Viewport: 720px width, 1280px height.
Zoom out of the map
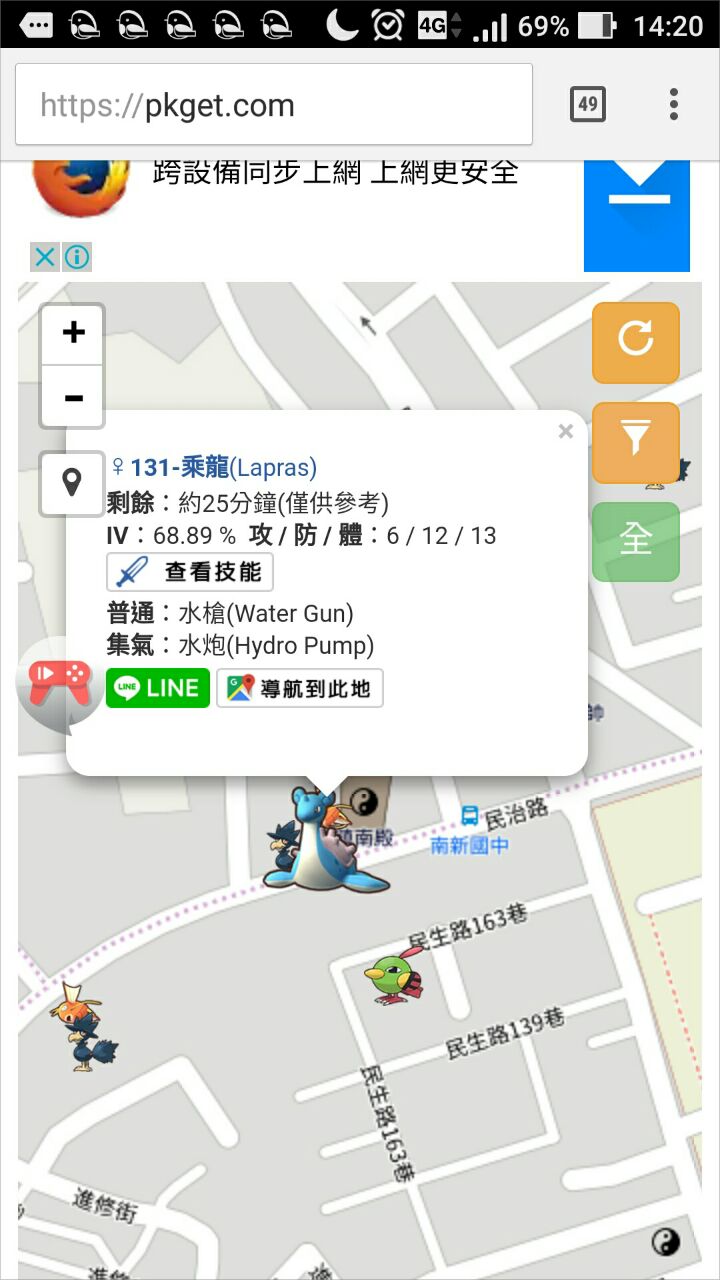click(73, 397)
